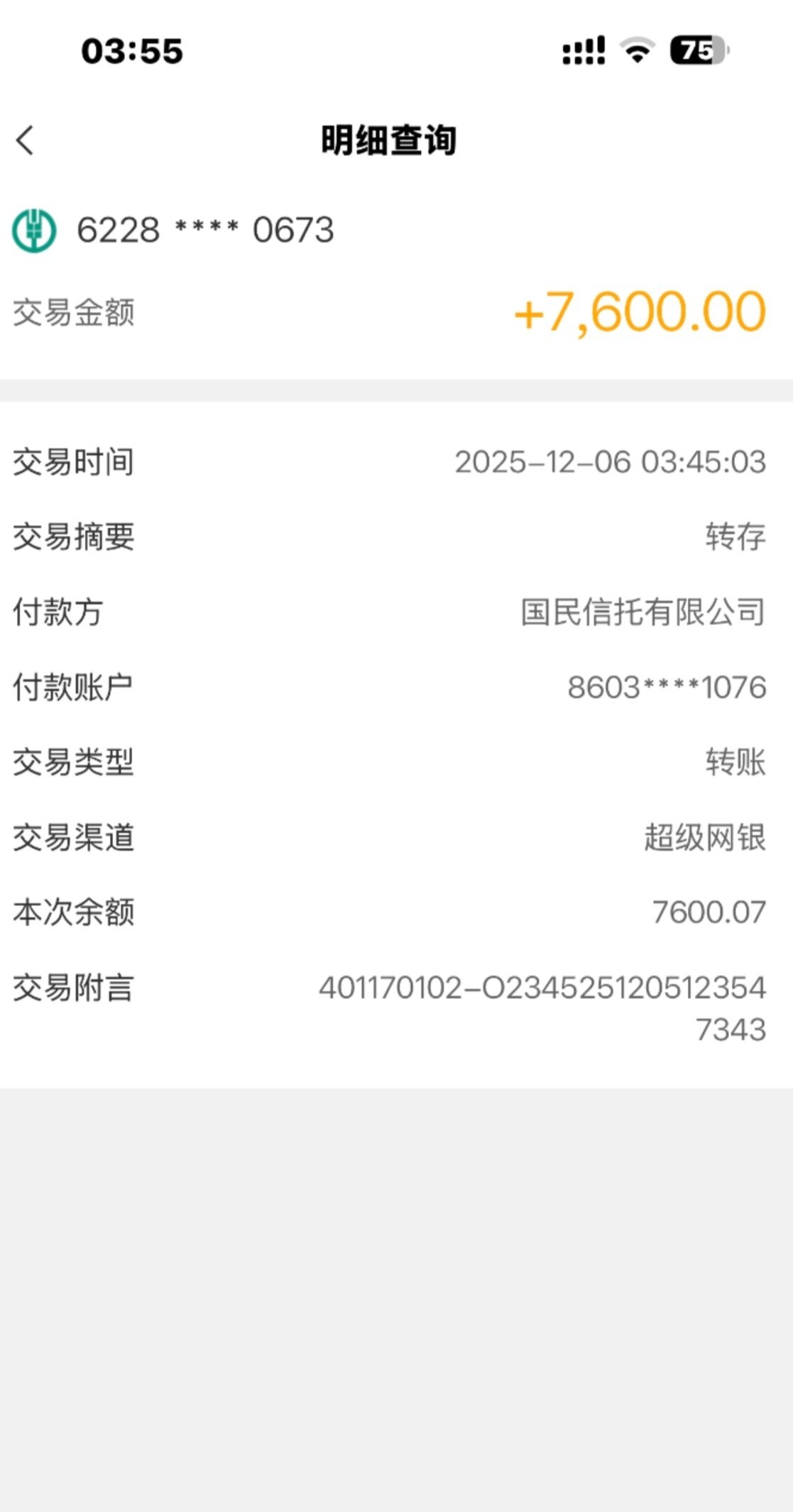Go back from the 明细查询 page
Screen dimensions: 793x1512
point(26,140)
